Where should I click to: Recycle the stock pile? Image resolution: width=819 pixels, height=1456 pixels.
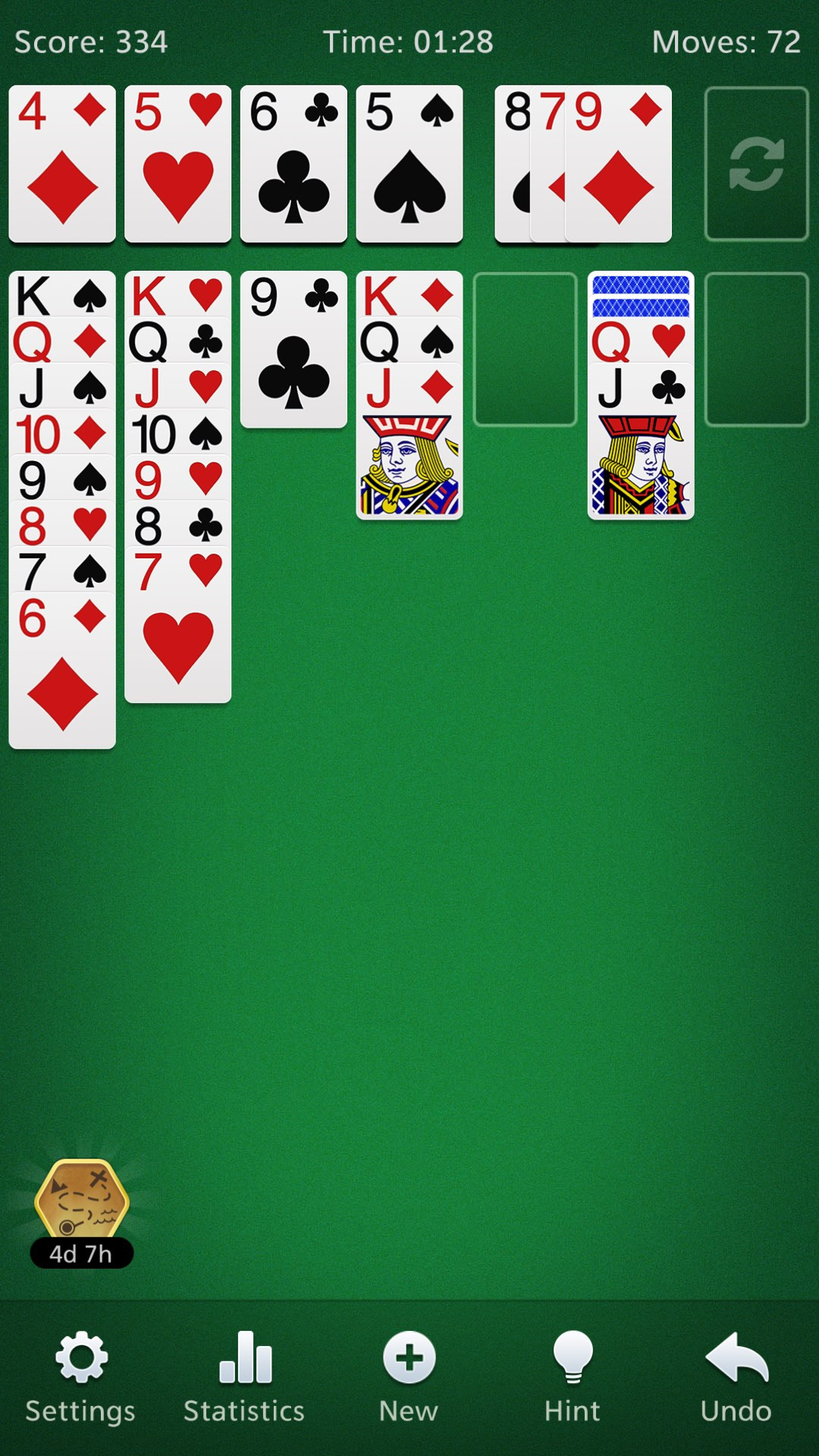[756, 164]
